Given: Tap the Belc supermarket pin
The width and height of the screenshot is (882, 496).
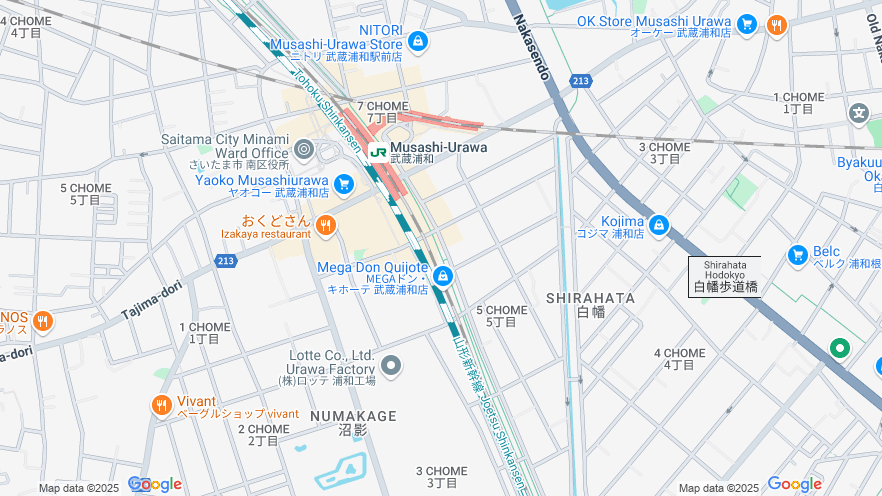Looking at the screenshot, I should coord(797,255).
